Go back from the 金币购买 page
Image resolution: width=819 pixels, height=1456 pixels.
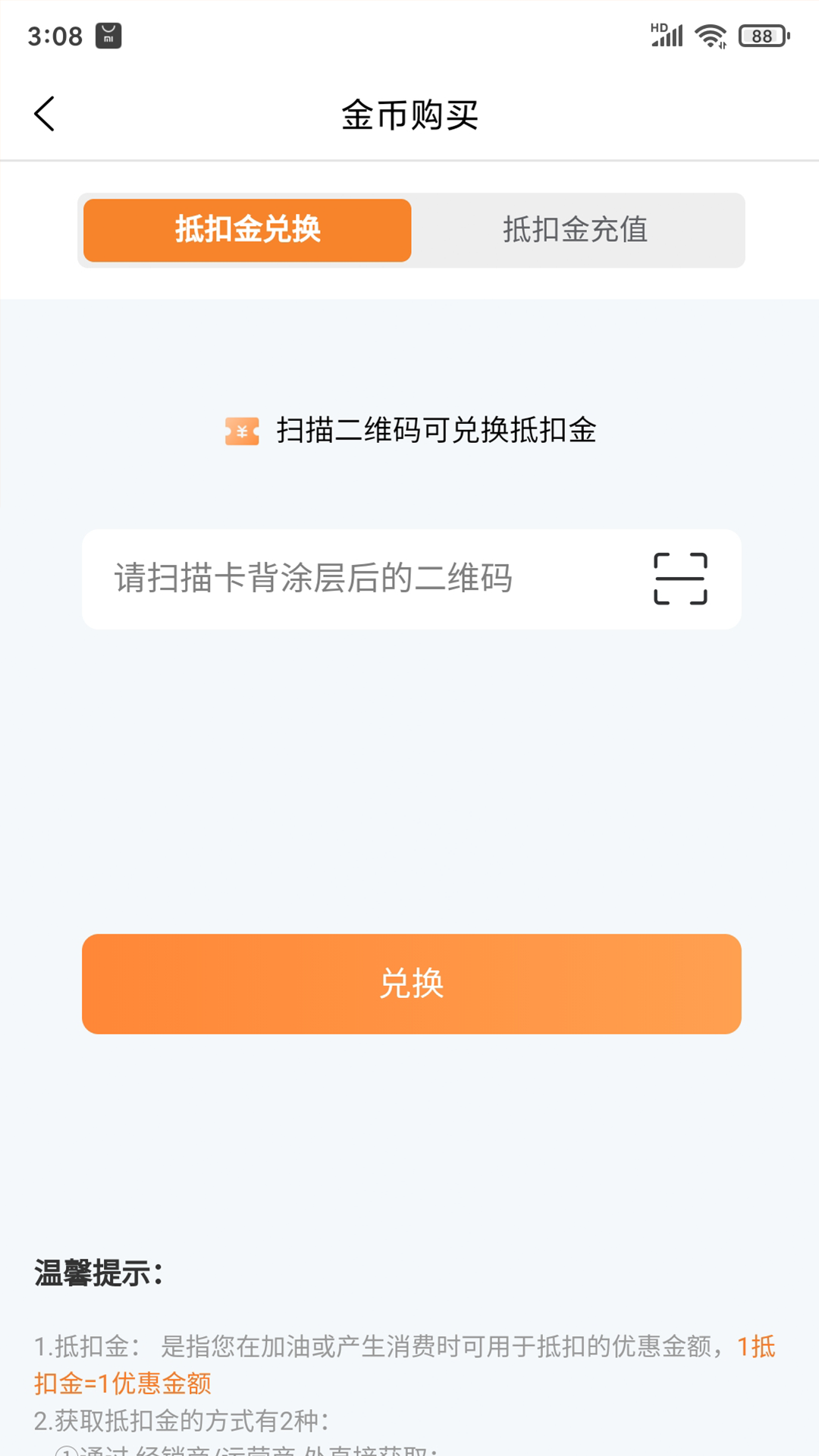(45, 115)
